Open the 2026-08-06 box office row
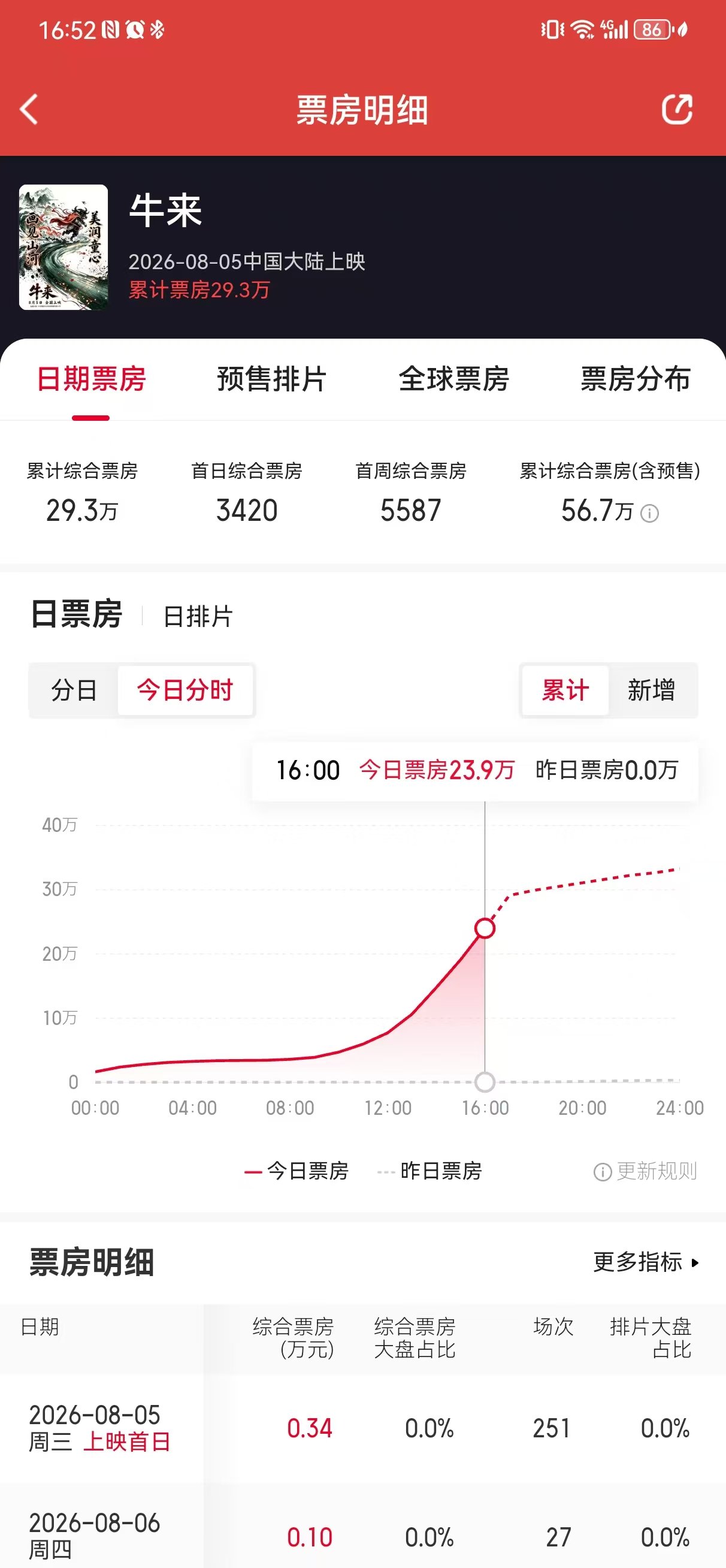This screenshot has height=1568, width=726. pyautogui.click(x=362, y=1526)
